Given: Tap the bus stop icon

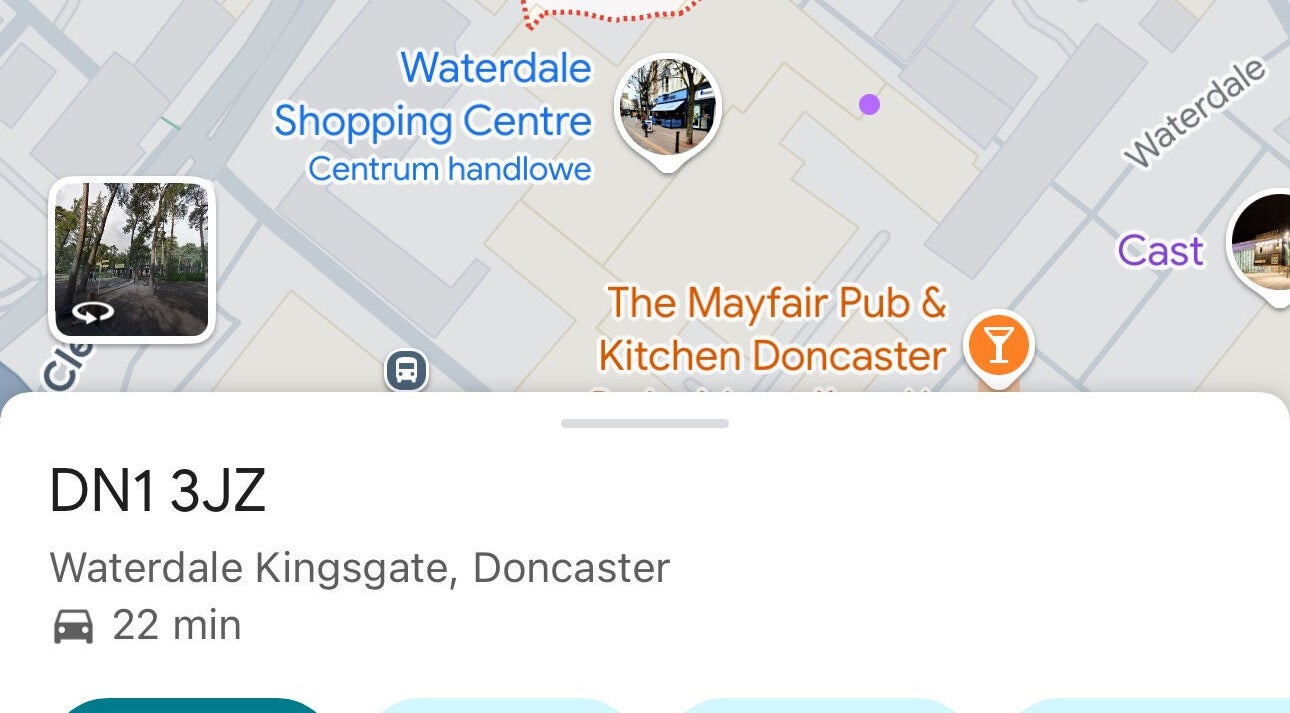Looking at the screenshot, I should pos(406,370).
